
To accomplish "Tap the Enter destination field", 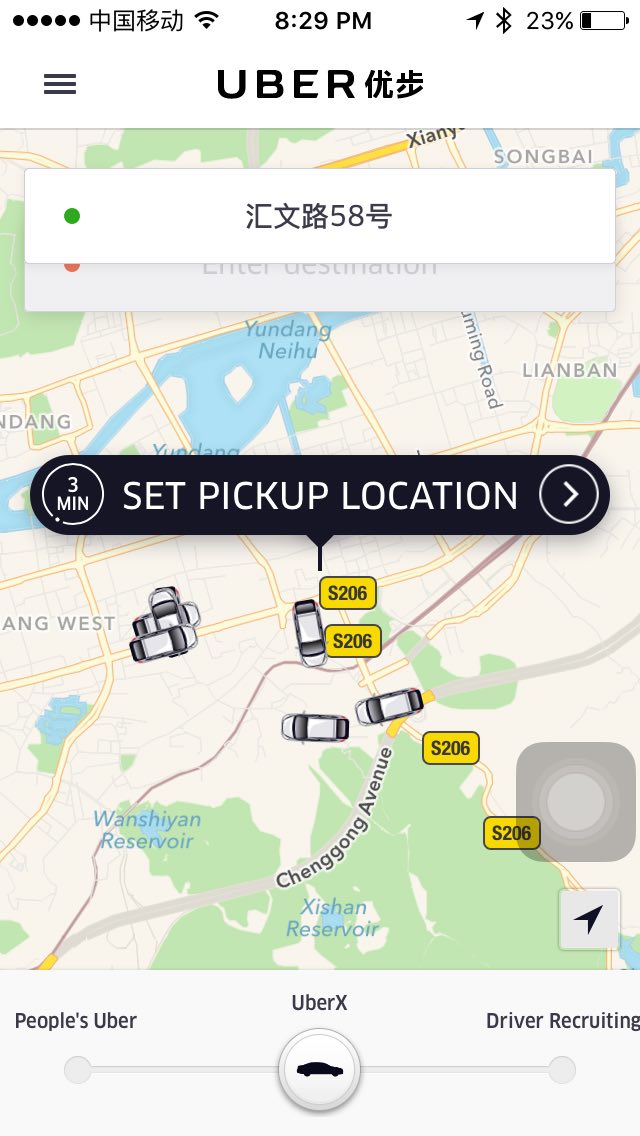I will [319, 284].
